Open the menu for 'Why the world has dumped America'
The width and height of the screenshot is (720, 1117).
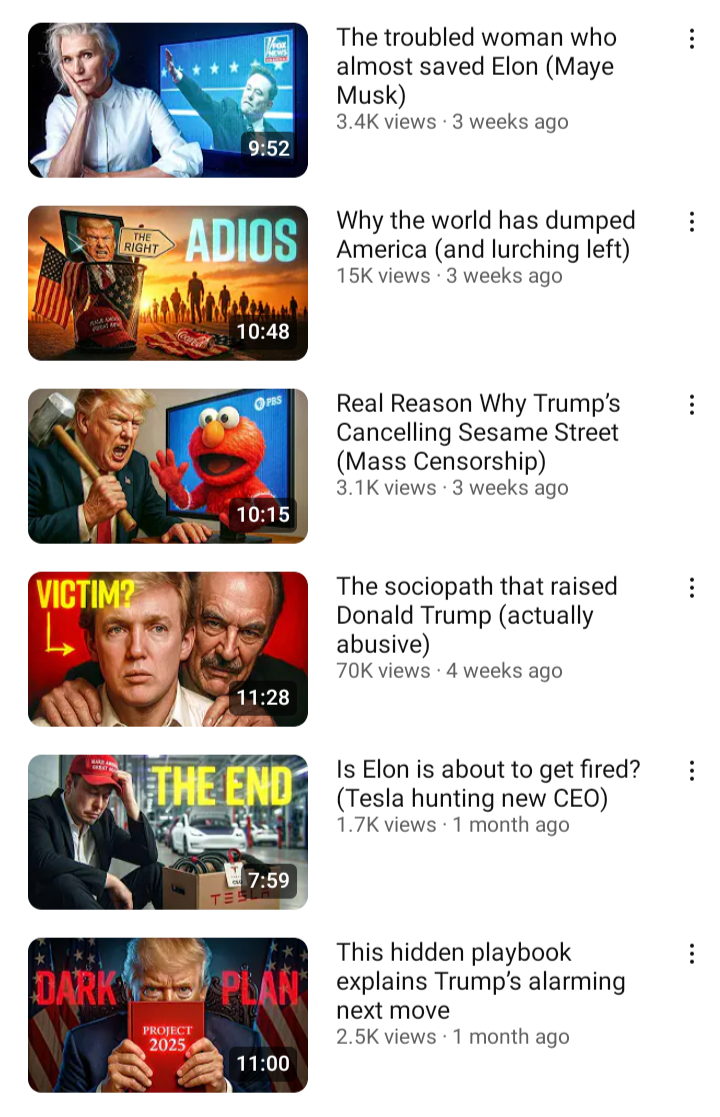[691, 222]
